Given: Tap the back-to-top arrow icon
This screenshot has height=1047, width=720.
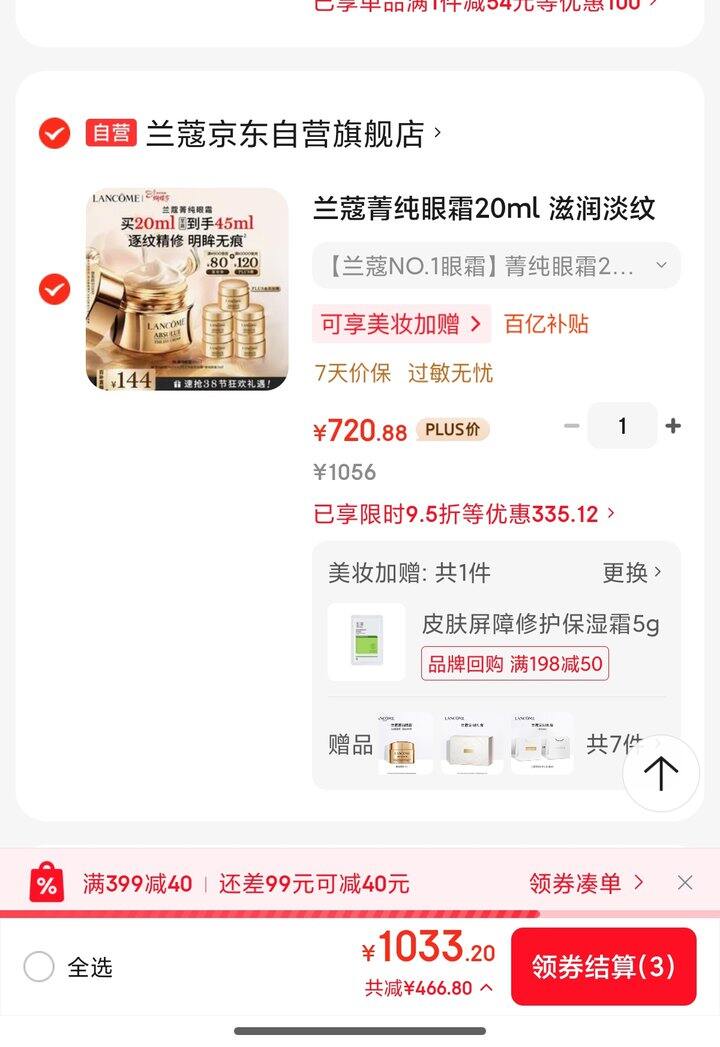Looking at the screenshot, I should pos(660,773).
